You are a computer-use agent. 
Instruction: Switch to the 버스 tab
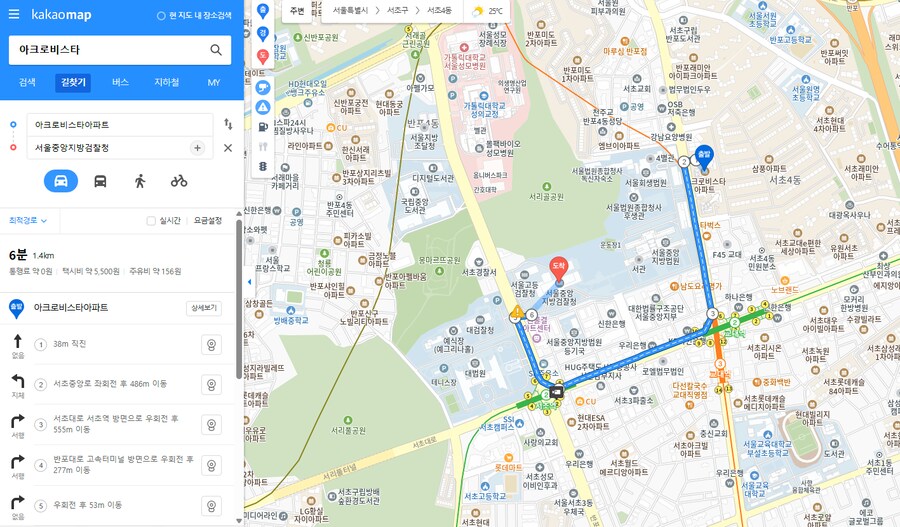(120, 82)
